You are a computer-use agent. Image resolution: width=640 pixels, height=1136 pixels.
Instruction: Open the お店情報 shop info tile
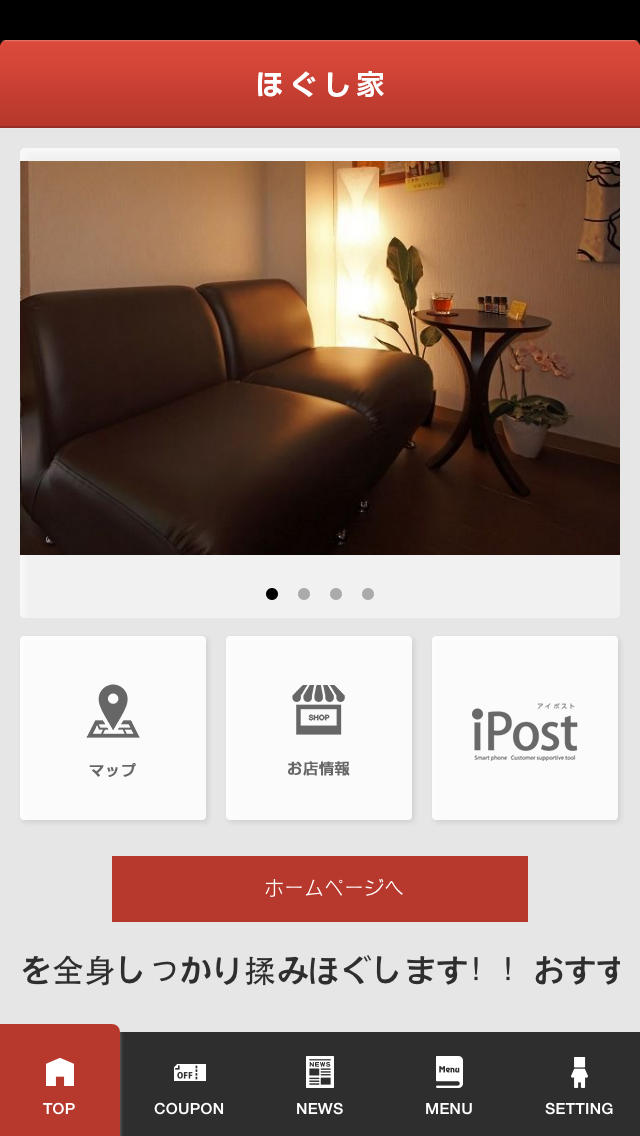click(x=319, y=728)
